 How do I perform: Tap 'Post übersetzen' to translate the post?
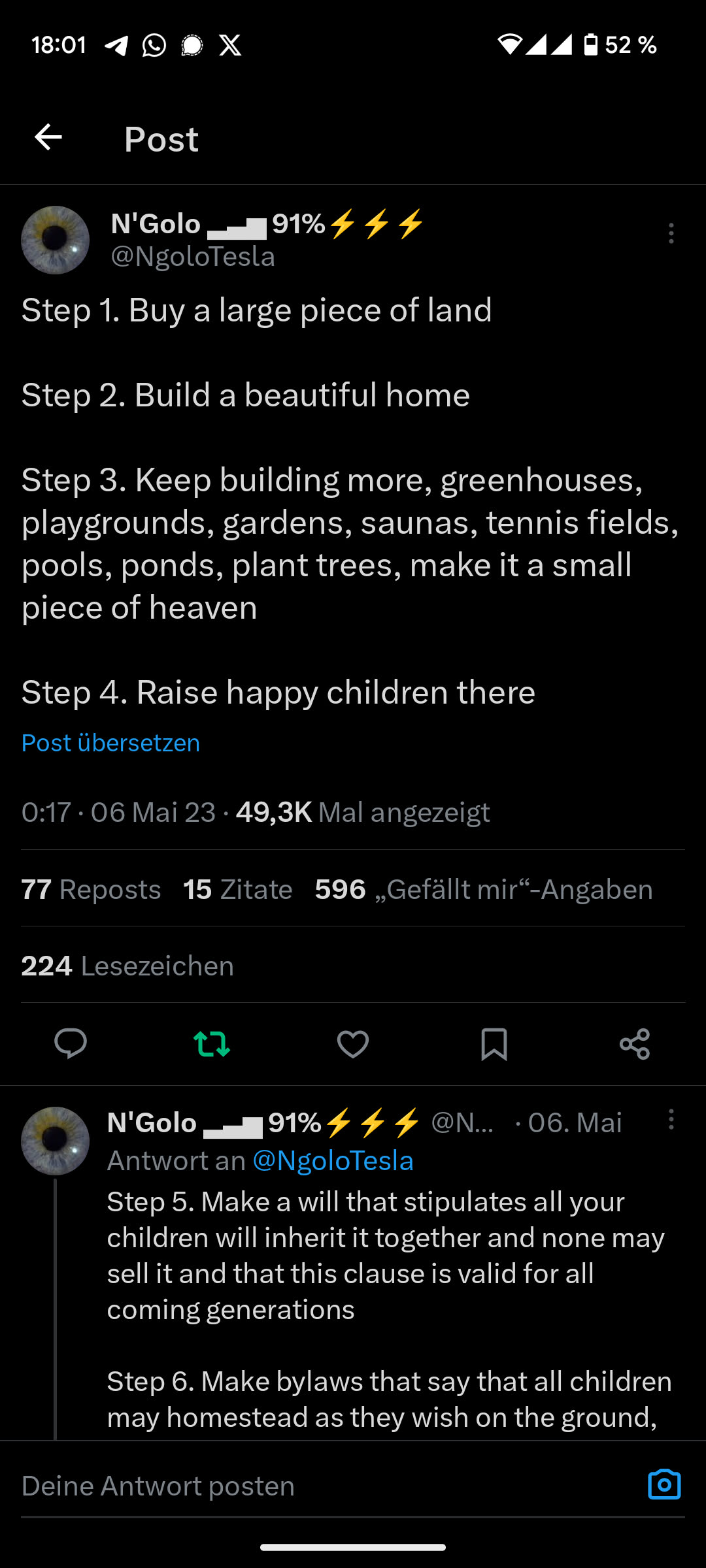110,743
